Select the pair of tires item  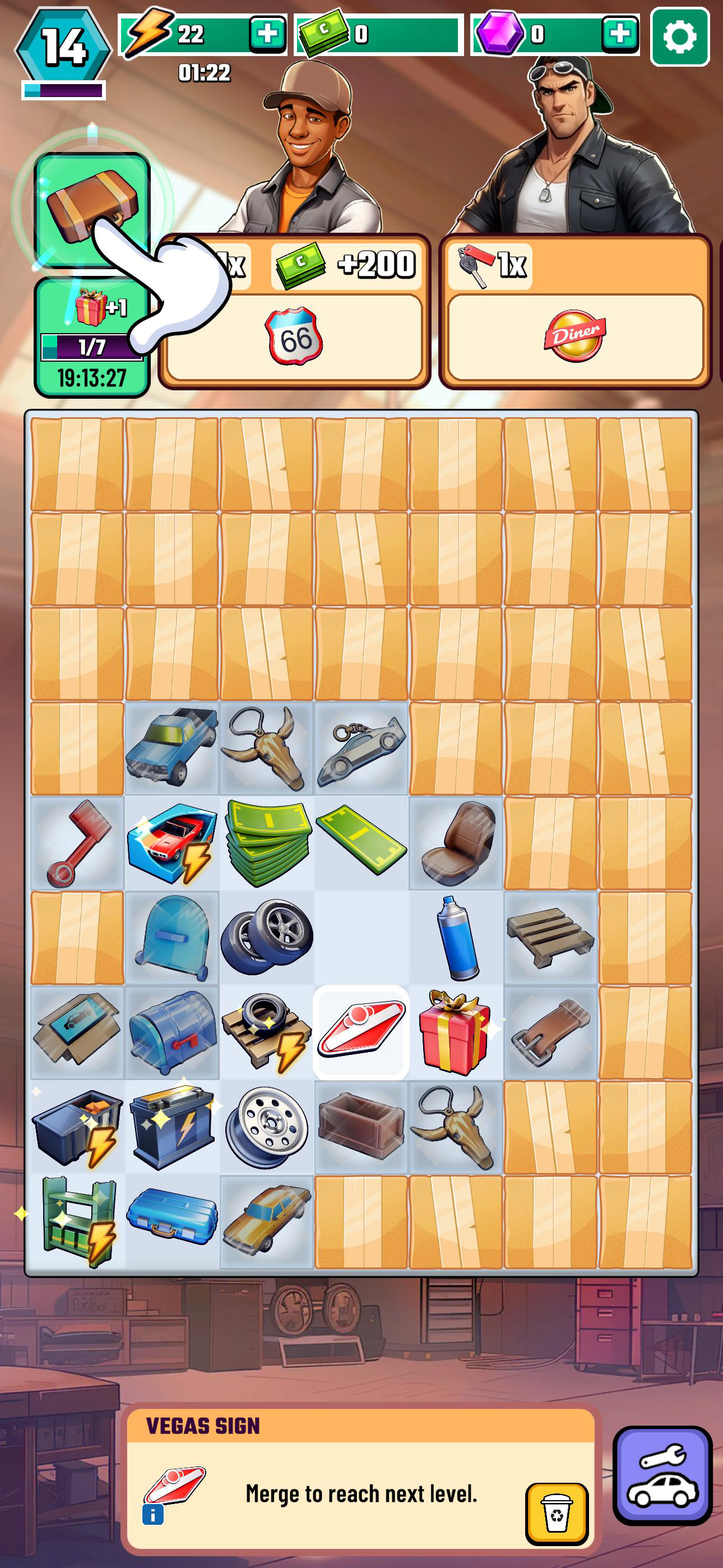[267, 938]
